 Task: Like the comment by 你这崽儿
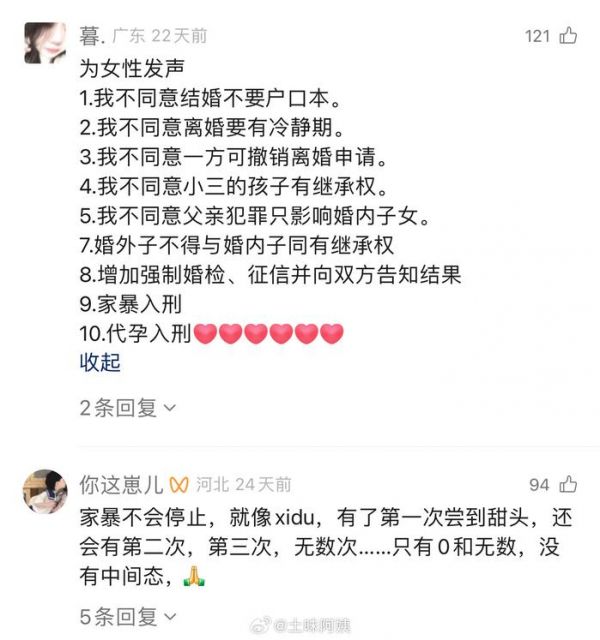click(567, 485)
